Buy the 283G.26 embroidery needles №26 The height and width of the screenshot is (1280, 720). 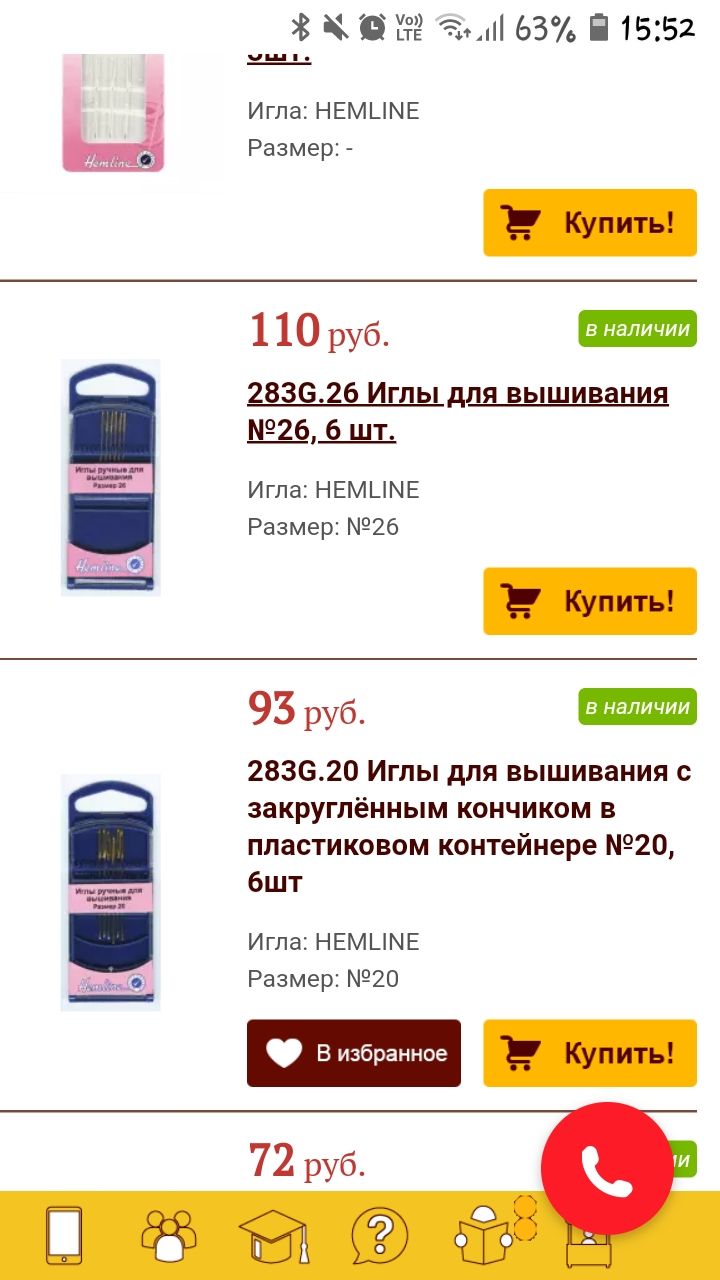pos(589,601)
